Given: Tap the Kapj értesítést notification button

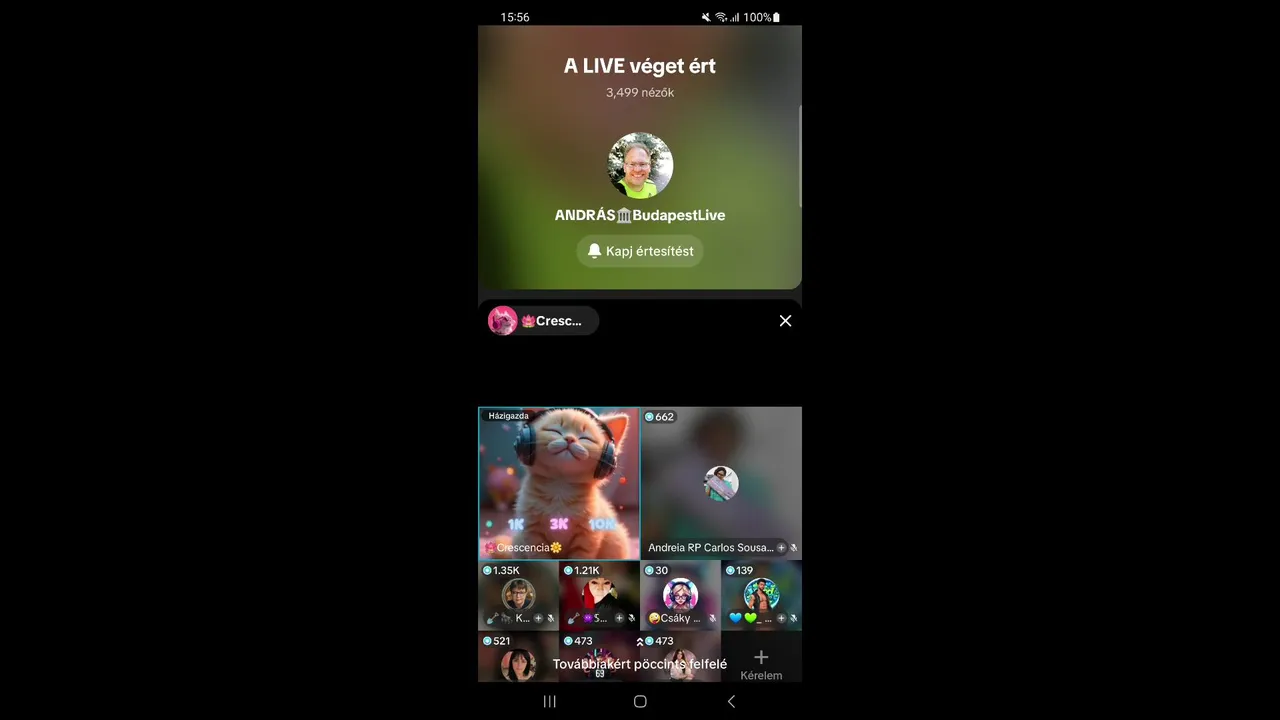Looking at the screenshot, I should coord(640,251).
